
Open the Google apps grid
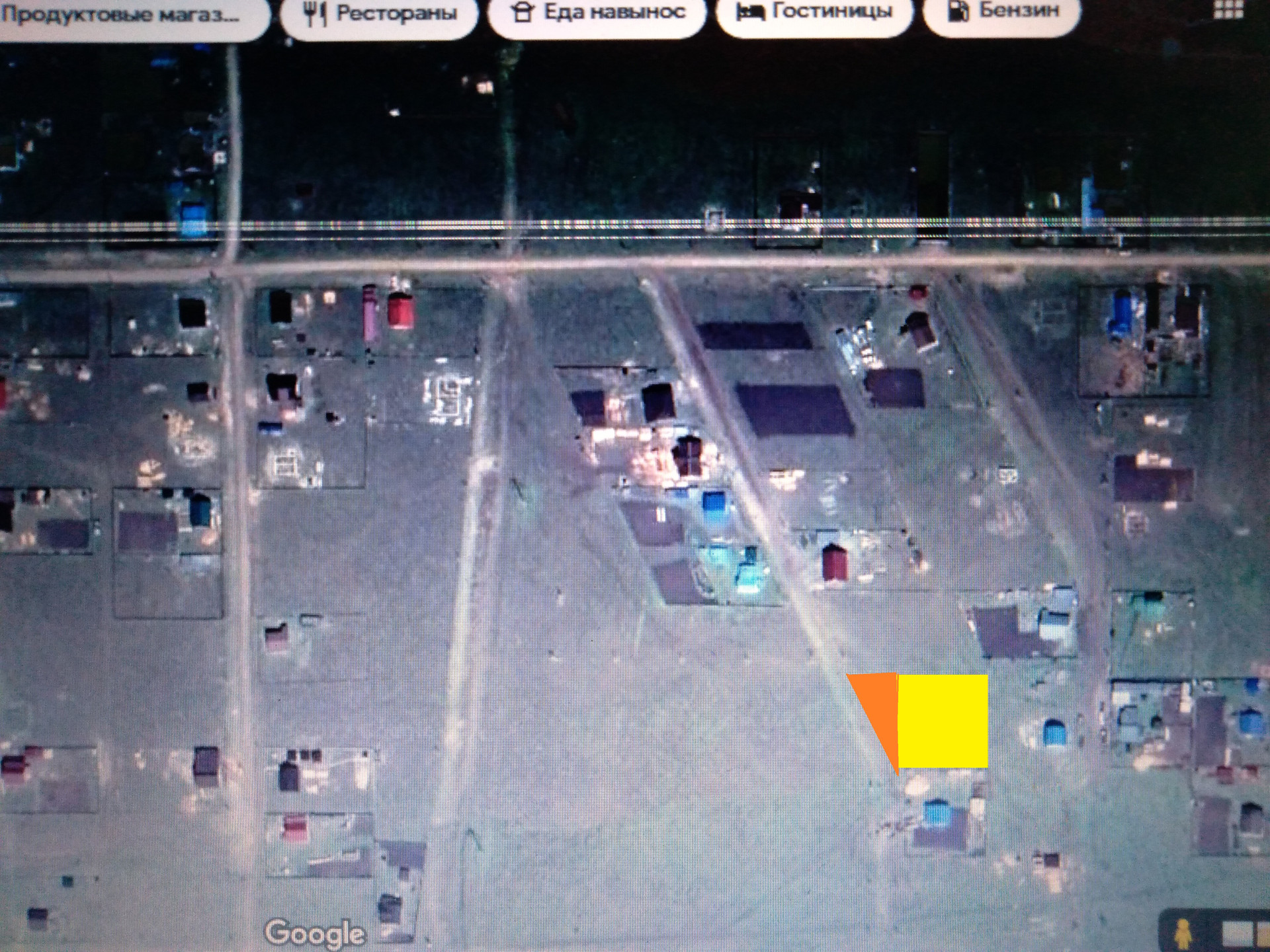pyautogui.click(x=1228, y=11)
